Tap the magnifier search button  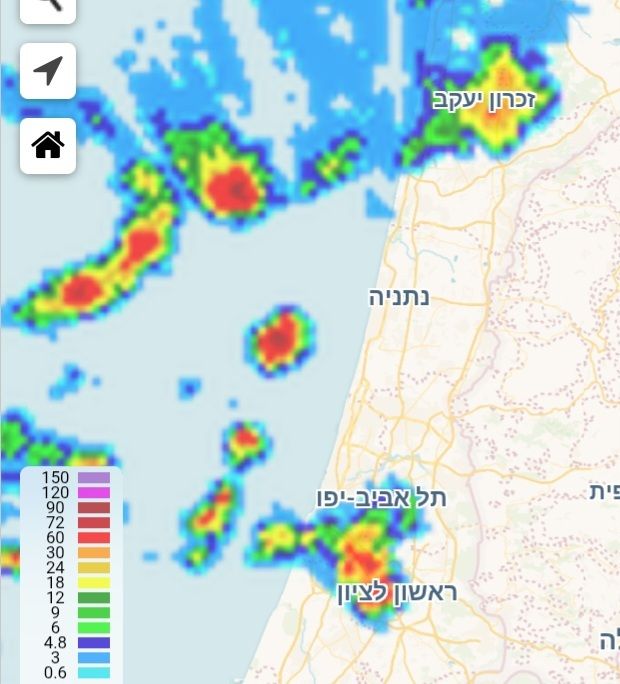point(47,6)
